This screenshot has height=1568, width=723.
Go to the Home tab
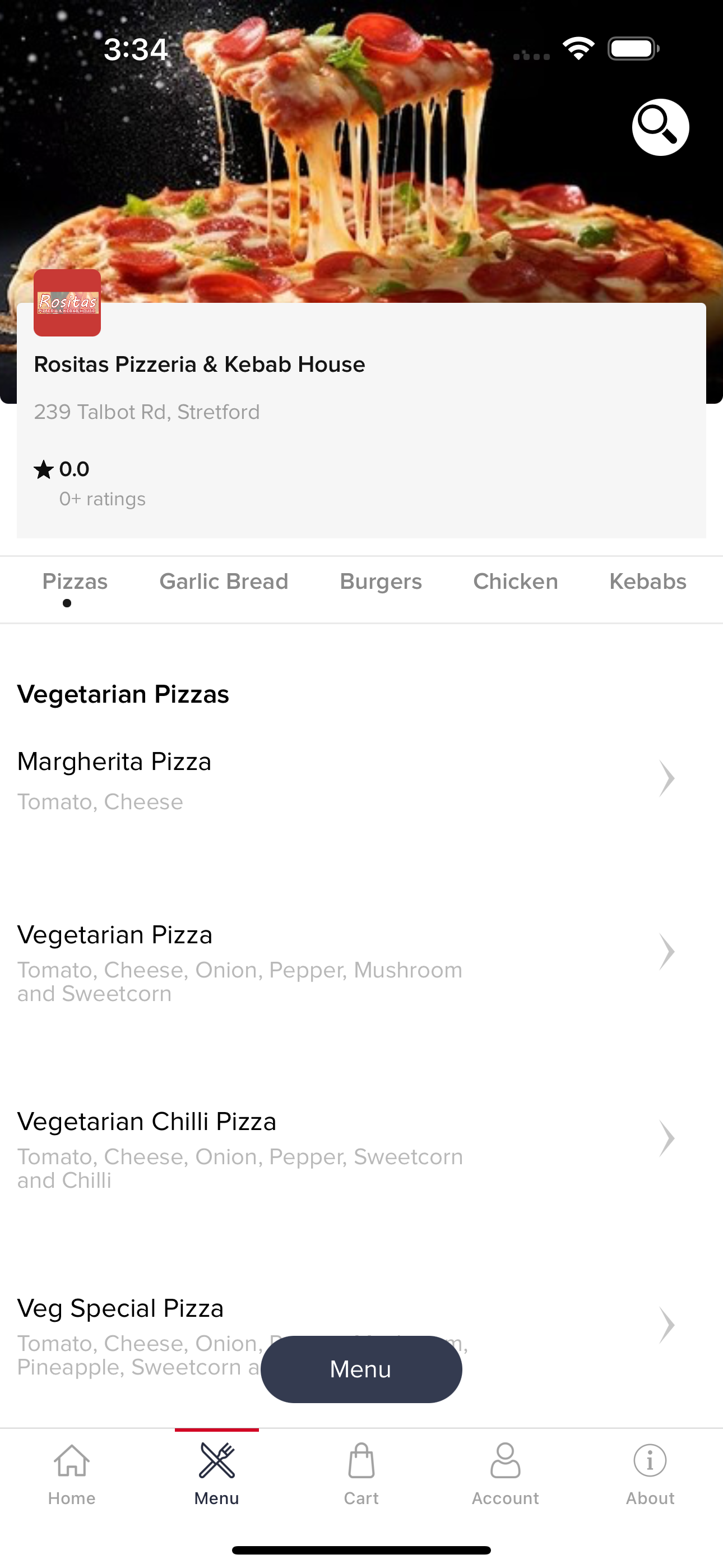(72, 1474)
